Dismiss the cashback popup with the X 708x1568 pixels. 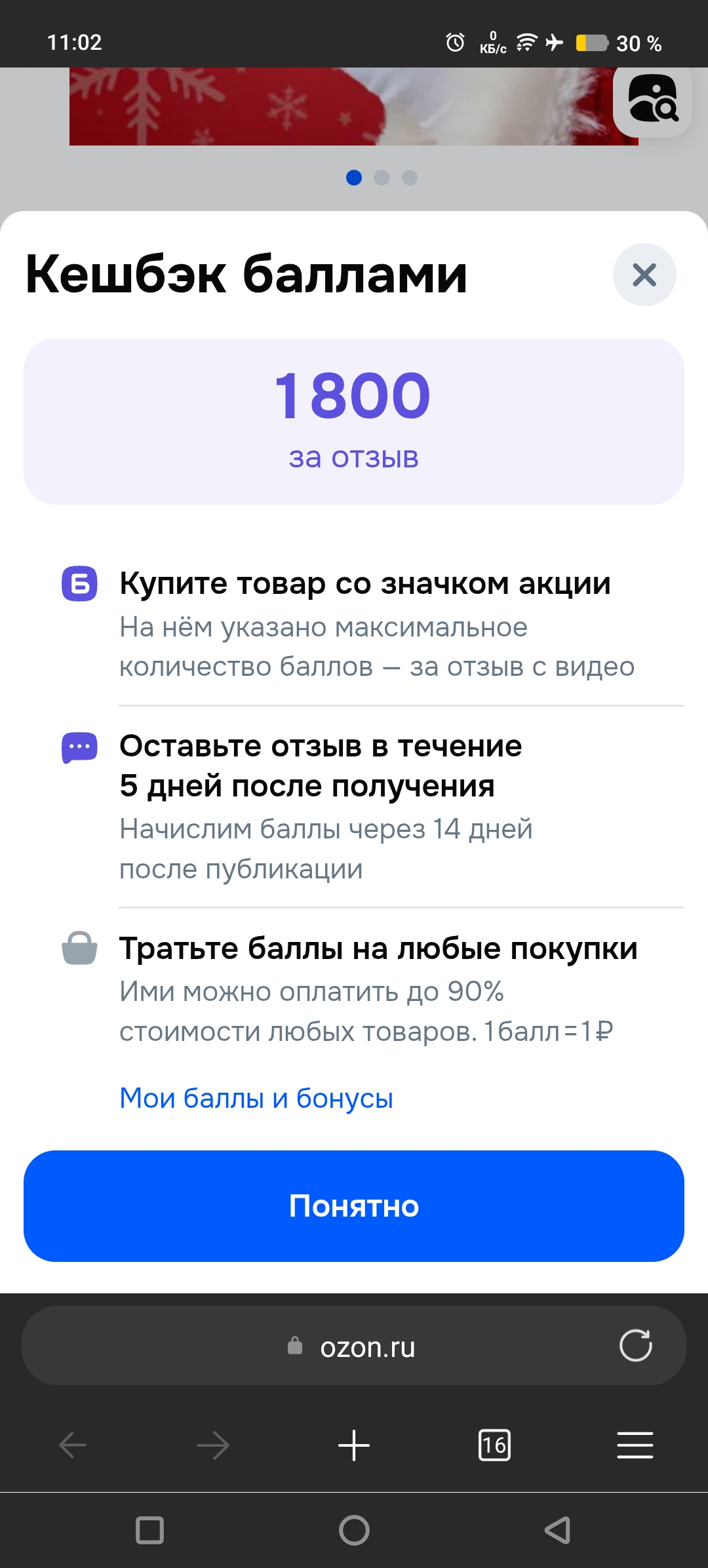coord(644,275)
